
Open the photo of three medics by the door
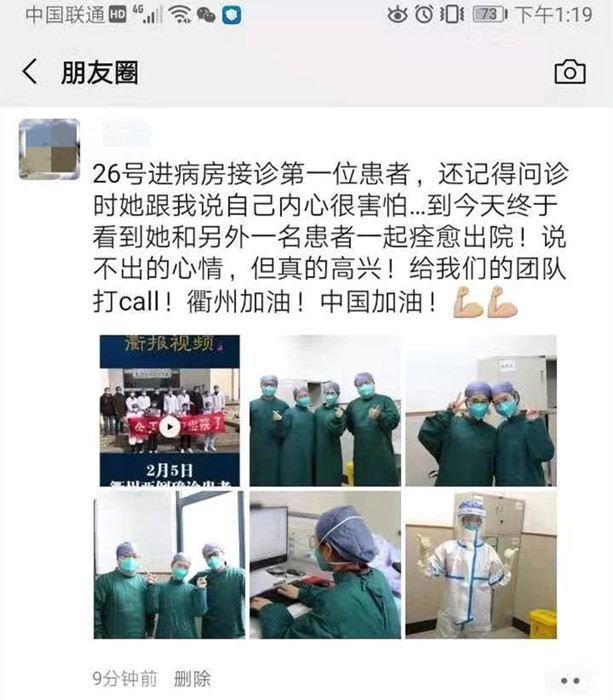(170, 565)
